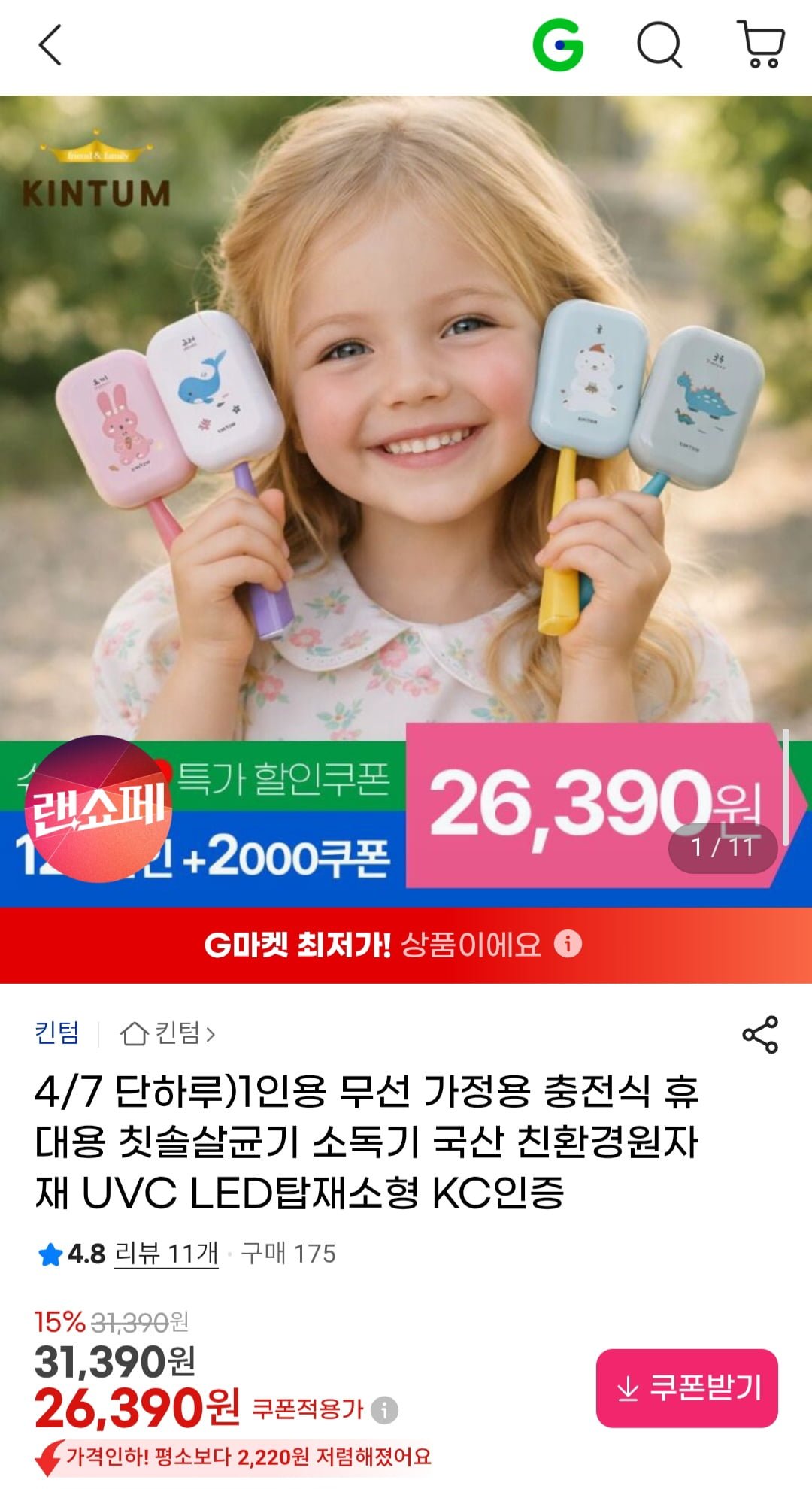
Task: Show 쿠폰적용가 info tooltip
Action: pos(385,1409)
